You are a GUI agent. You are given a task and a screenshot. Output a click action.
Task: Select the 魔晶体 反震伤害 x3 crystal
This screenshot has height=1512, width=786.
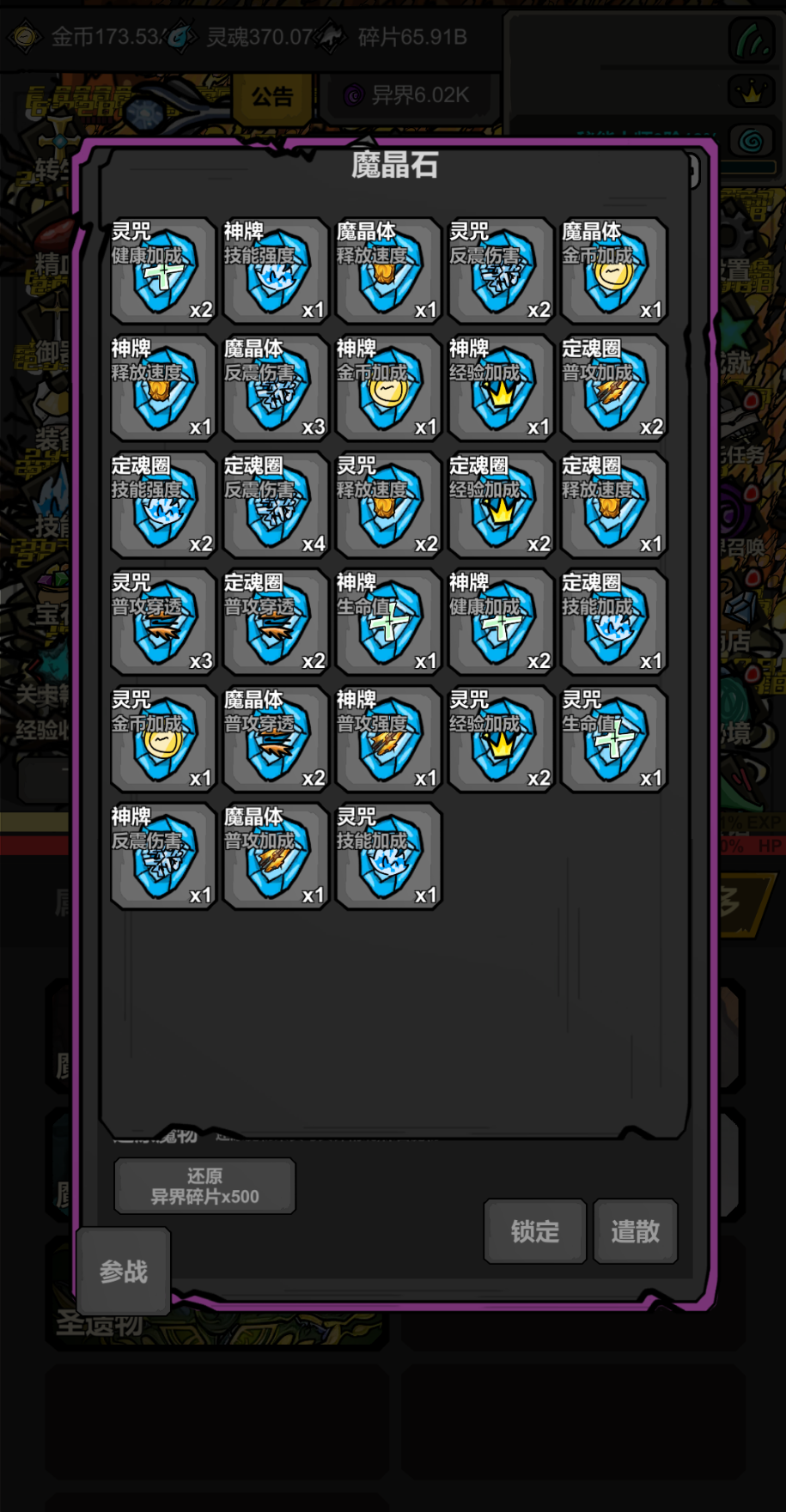coord(275,388)
